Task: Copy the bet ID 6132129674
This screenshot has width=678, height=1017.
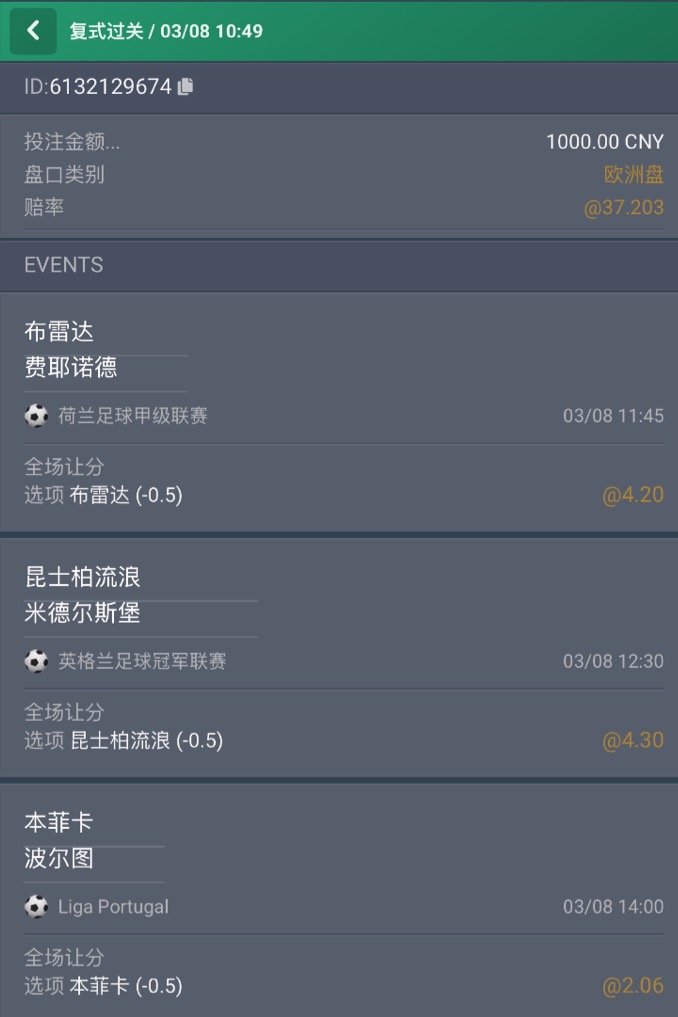Action: tap(185, 87)
